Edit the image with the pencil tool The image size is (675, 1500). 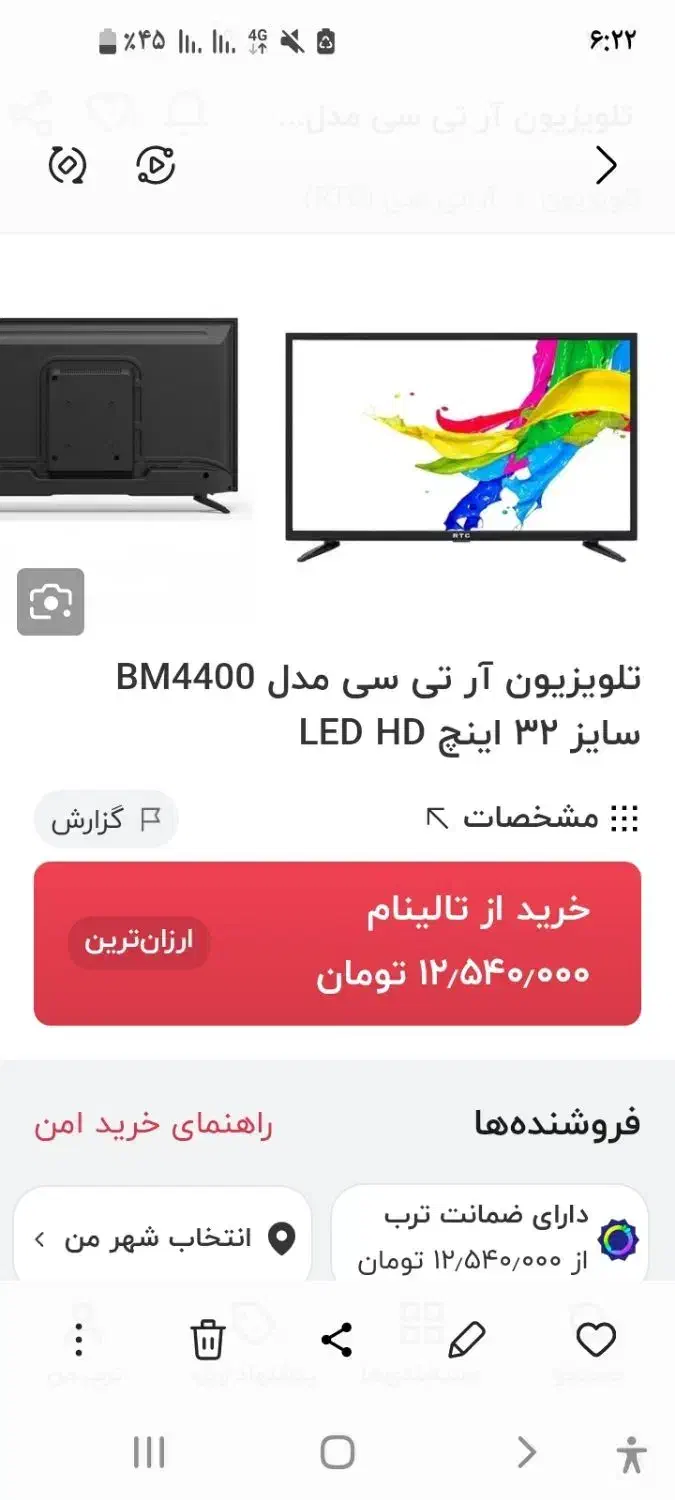[466, 1339]
